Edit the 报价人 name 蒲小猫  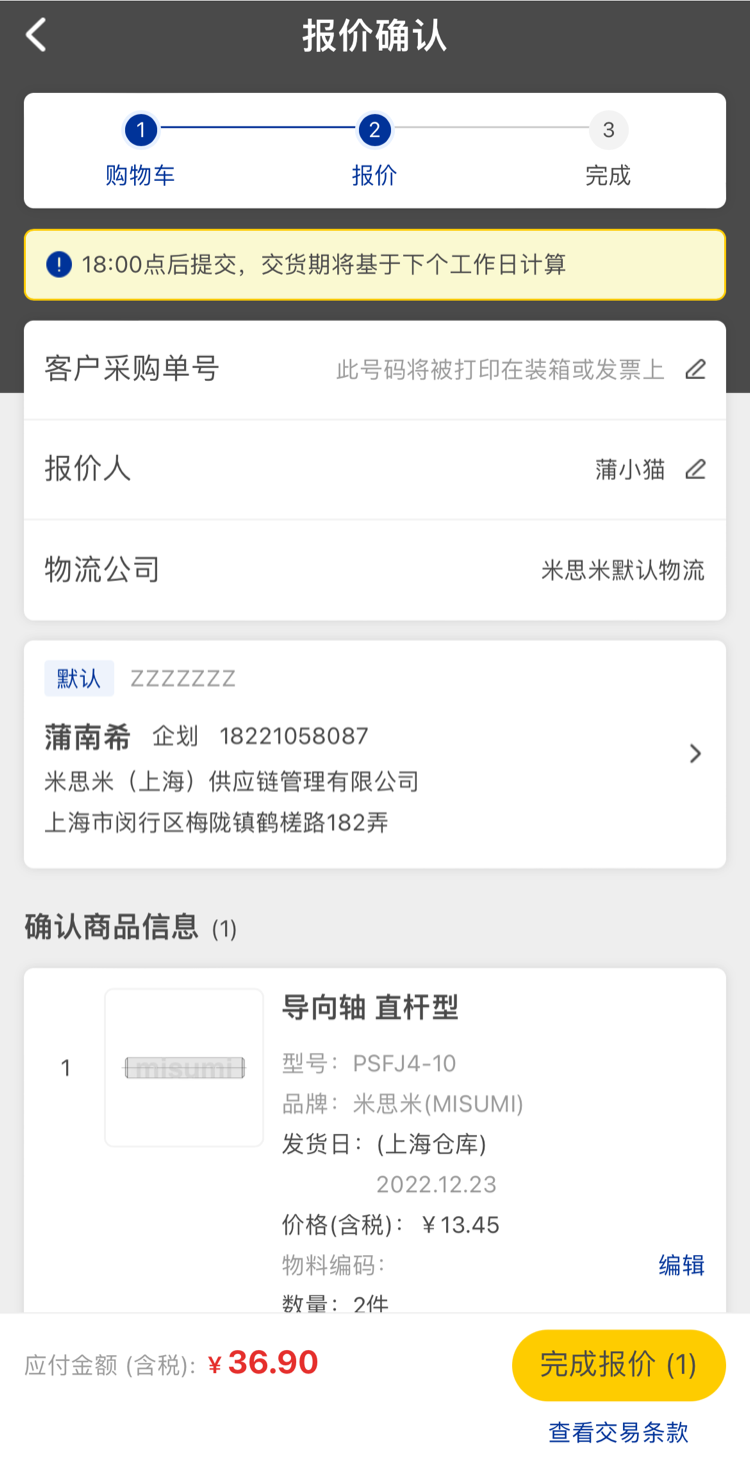click(695, 469)
